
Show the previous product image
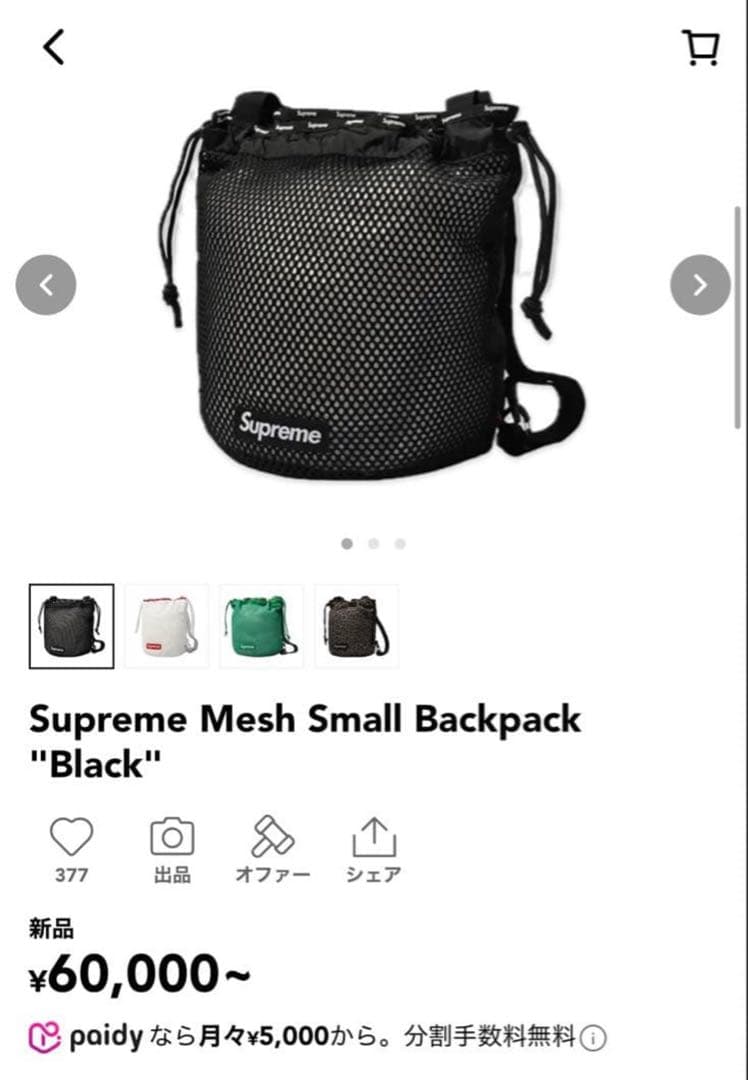(x=46, y=285)
